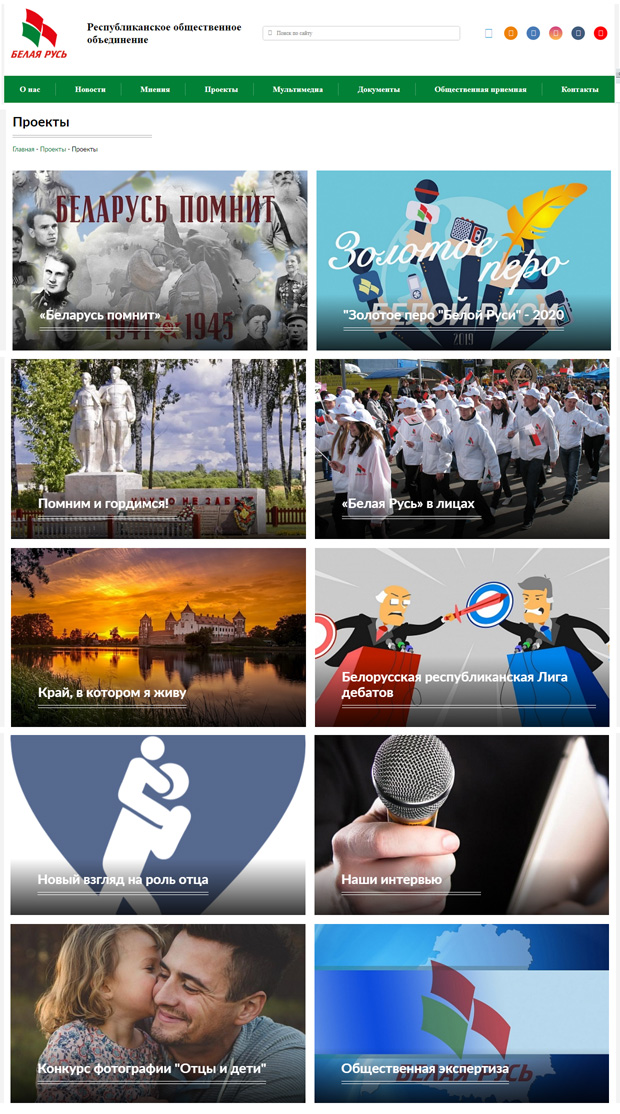Image resolution: width=620 pixels, height=1114 pixels.
Task: Open the Контакты page
Action: point(580,89)
